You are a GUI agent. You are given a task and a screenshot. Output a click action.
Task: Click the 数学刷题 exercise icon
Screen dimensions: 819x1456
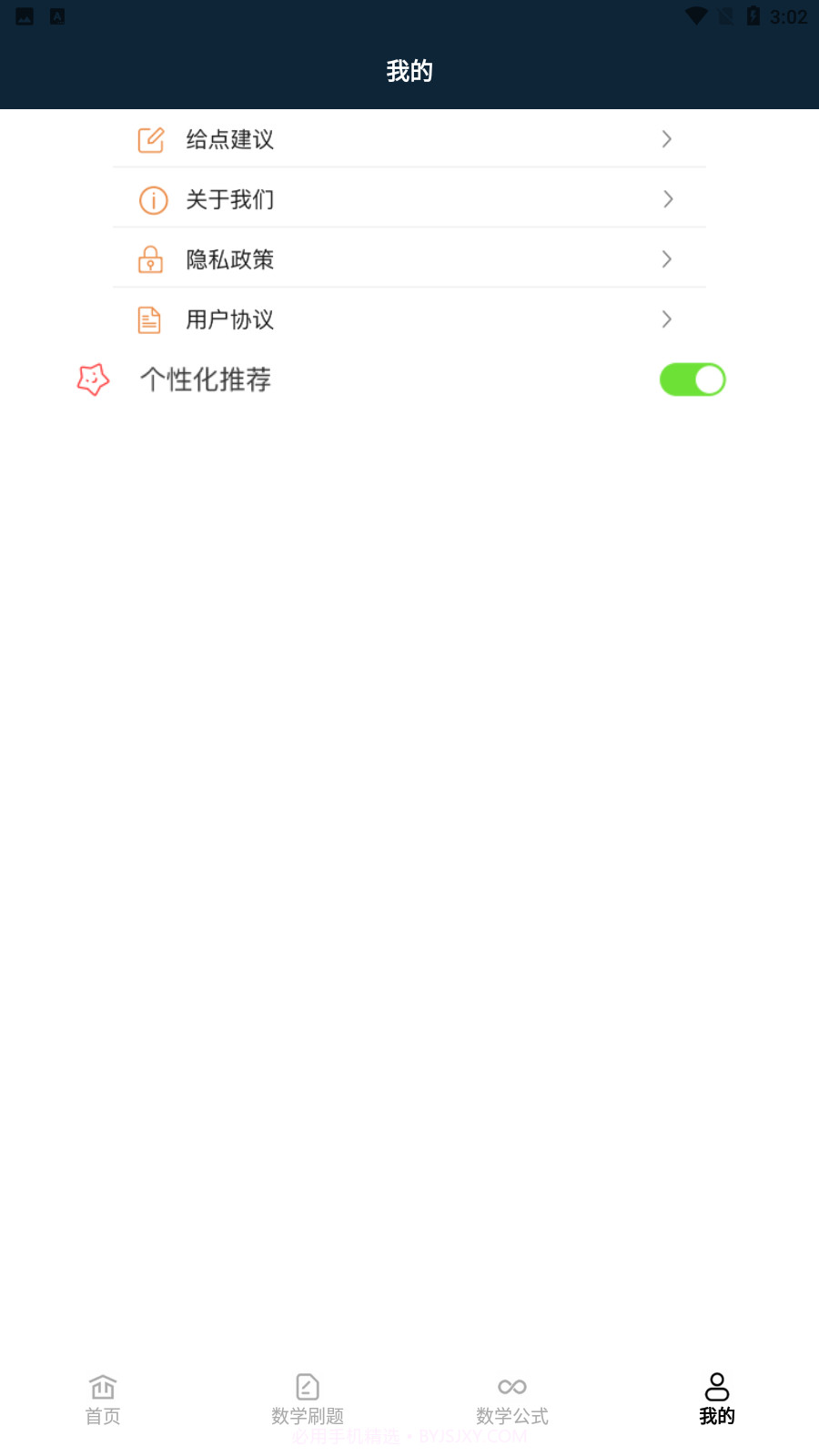307,1386
